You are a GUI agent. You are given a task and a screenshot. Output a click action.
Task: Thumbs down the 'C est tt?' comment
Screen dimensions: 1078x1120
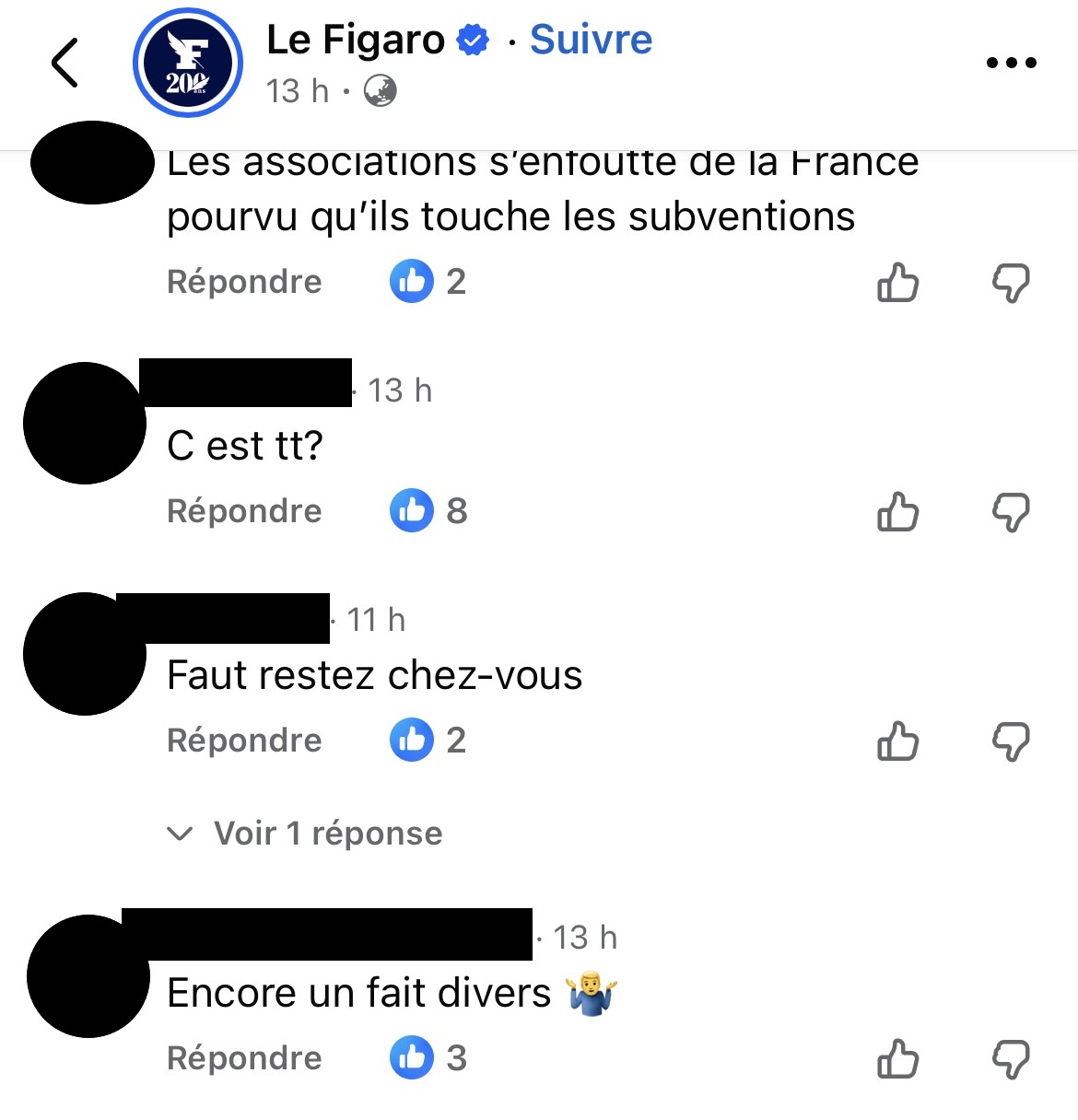1010,511
